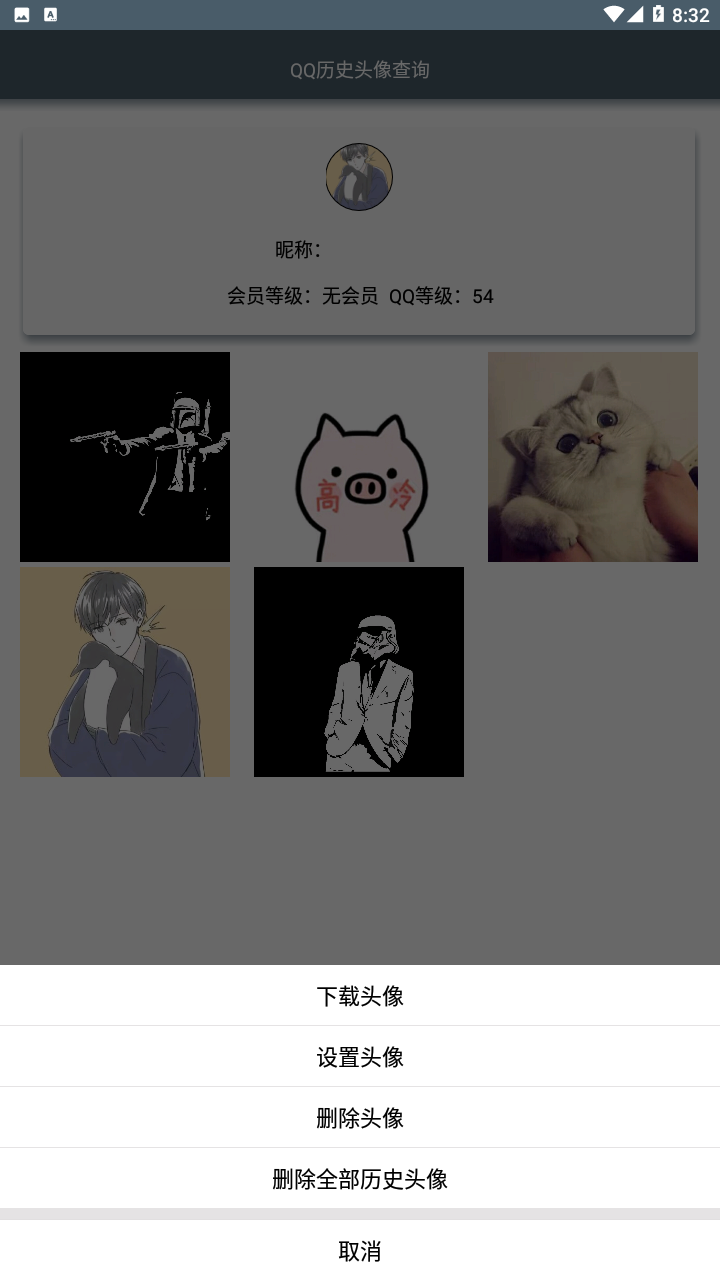Select the anime boy with penguin avatar
Screen dimensions: 720x1280
(x=124, y=671)
